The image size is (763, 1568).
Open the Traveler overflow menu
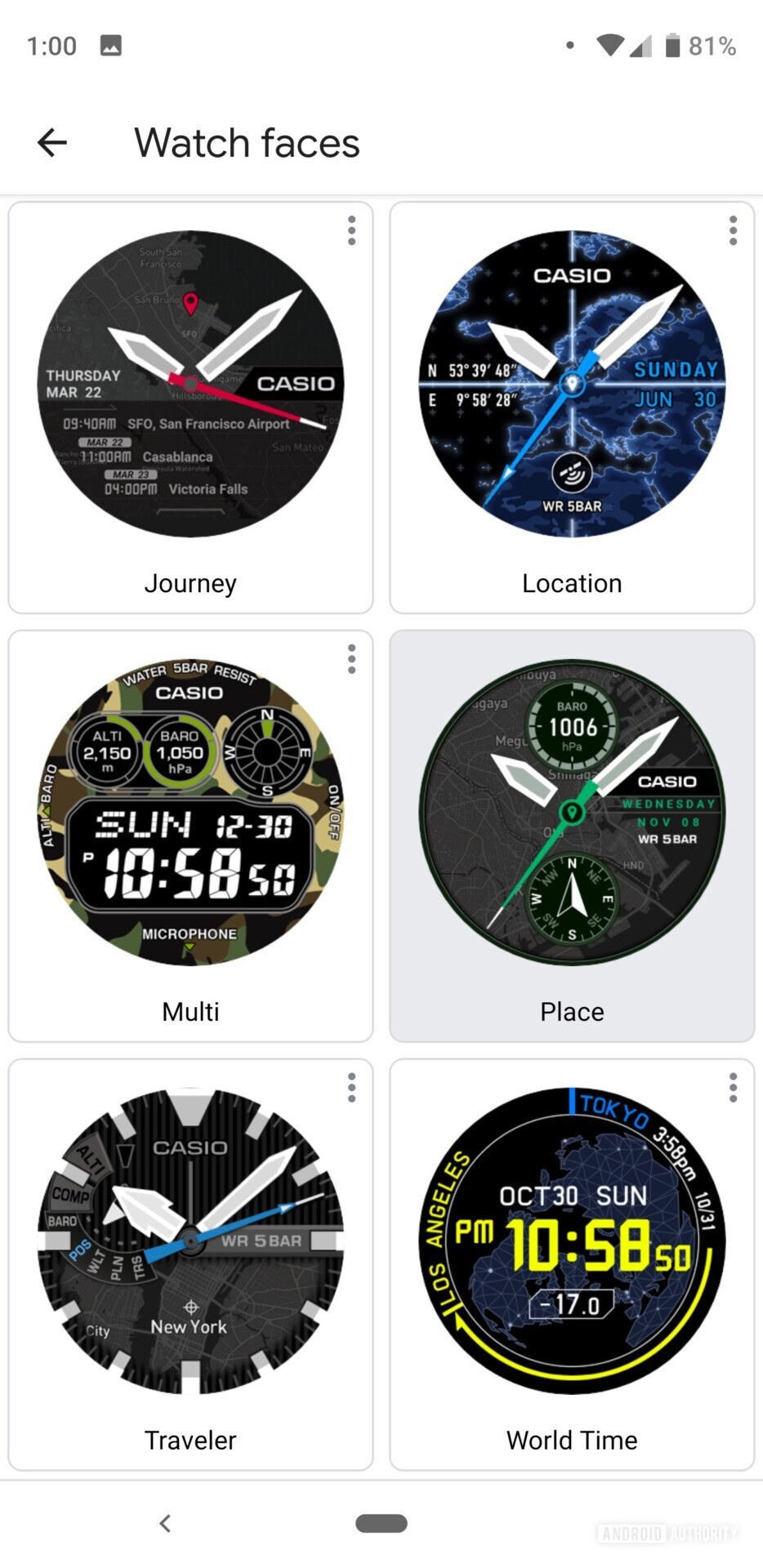(351, 1088)
